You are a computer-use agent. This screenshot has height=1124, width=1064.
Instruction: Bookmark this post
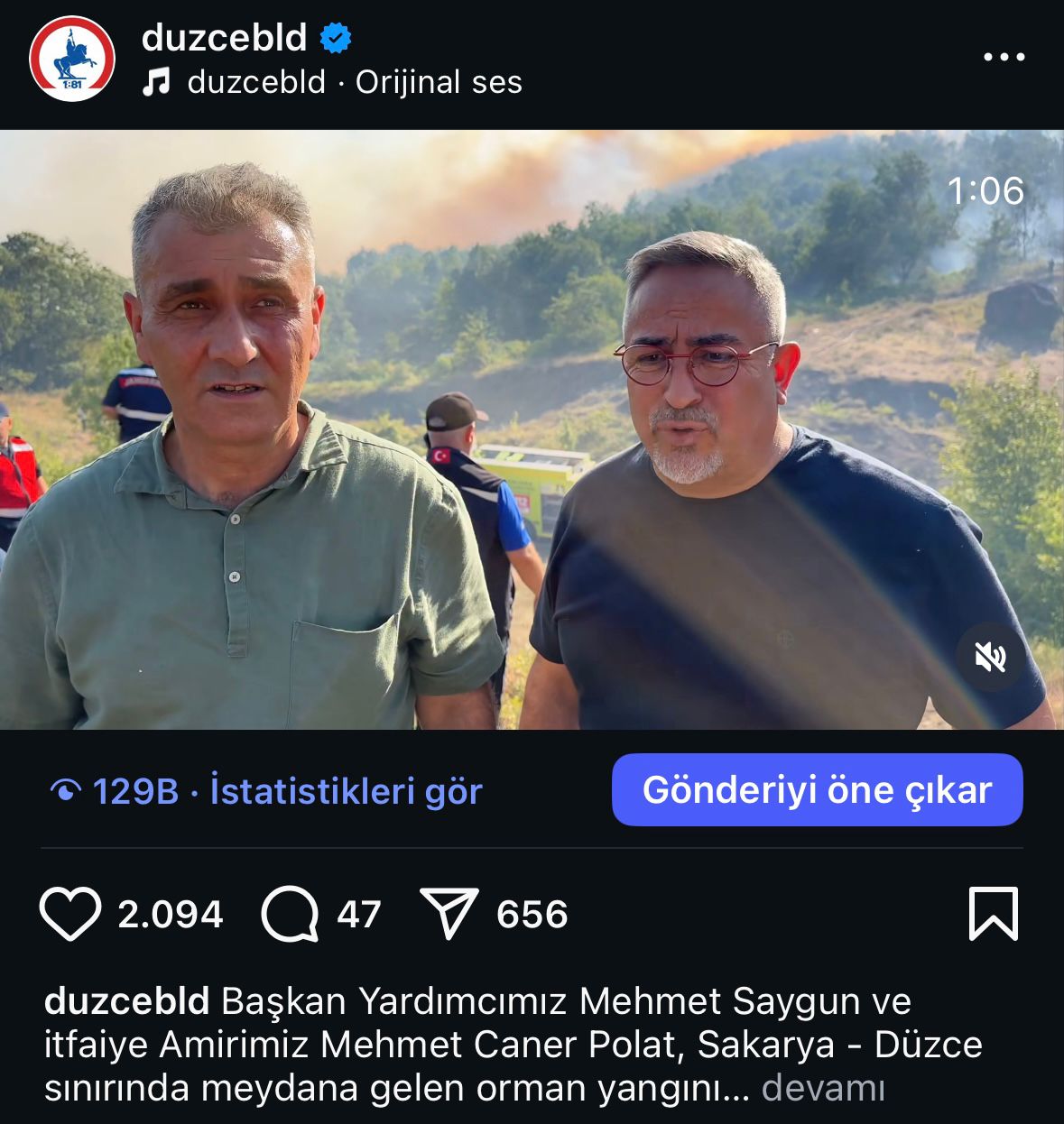[993, 914]
